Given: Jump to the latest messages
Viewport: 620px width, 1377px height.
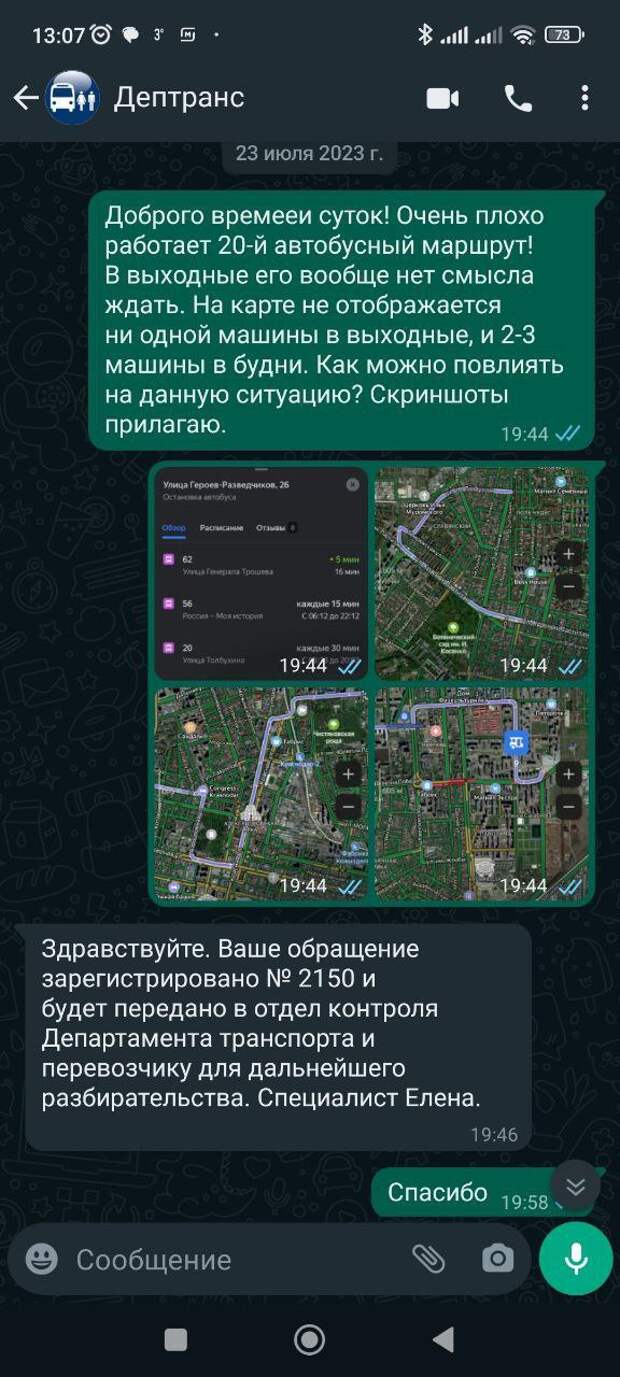Looking at the screenshot, I should pyautogui.click(x=575, y=1186).
